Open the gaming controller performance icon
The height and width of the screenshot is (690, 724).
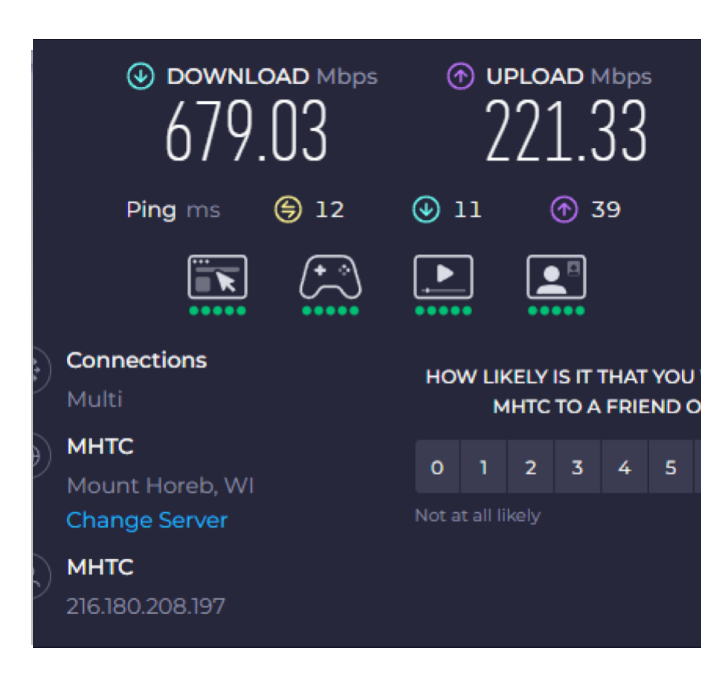(330, 278)
